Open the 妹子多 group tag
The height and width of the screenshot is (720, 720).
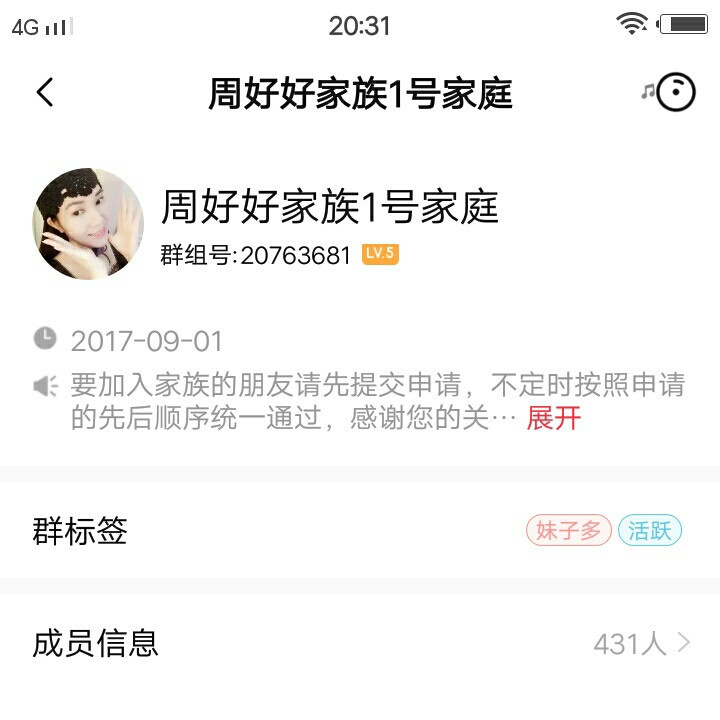click(569, 530)
